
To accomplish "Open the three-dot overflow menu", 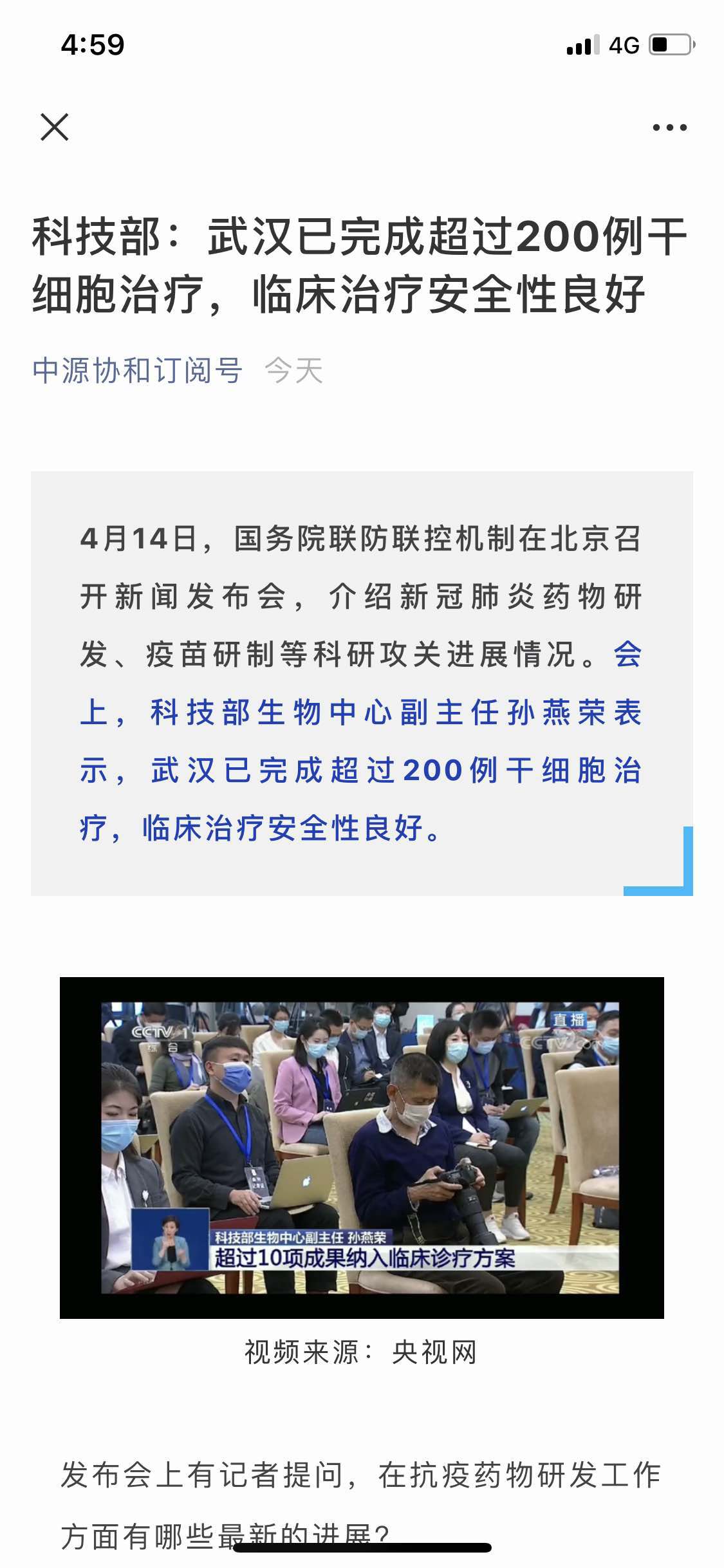I will coord(669,127).
